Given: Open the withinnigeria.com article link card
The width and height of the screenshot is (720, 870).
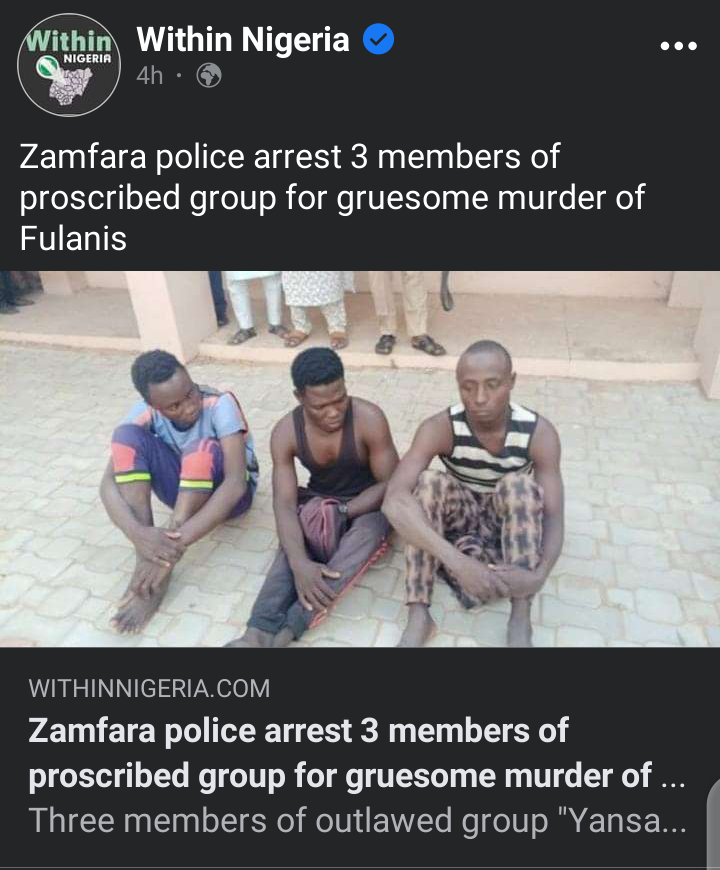Looking at the screenshot, I should 360,755.
